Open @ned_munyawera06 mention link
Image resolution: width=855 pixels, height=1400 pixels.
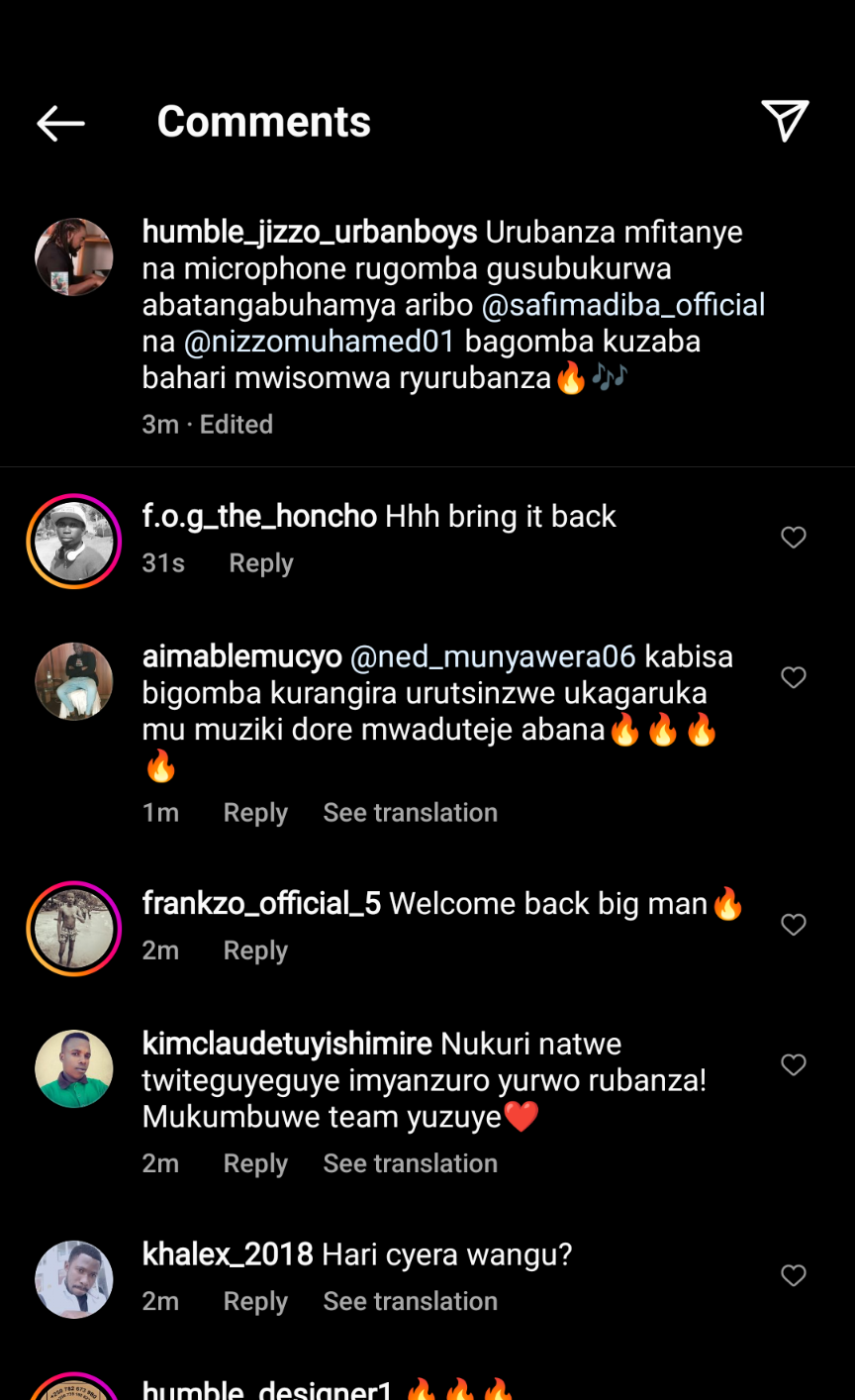point(493,656)
